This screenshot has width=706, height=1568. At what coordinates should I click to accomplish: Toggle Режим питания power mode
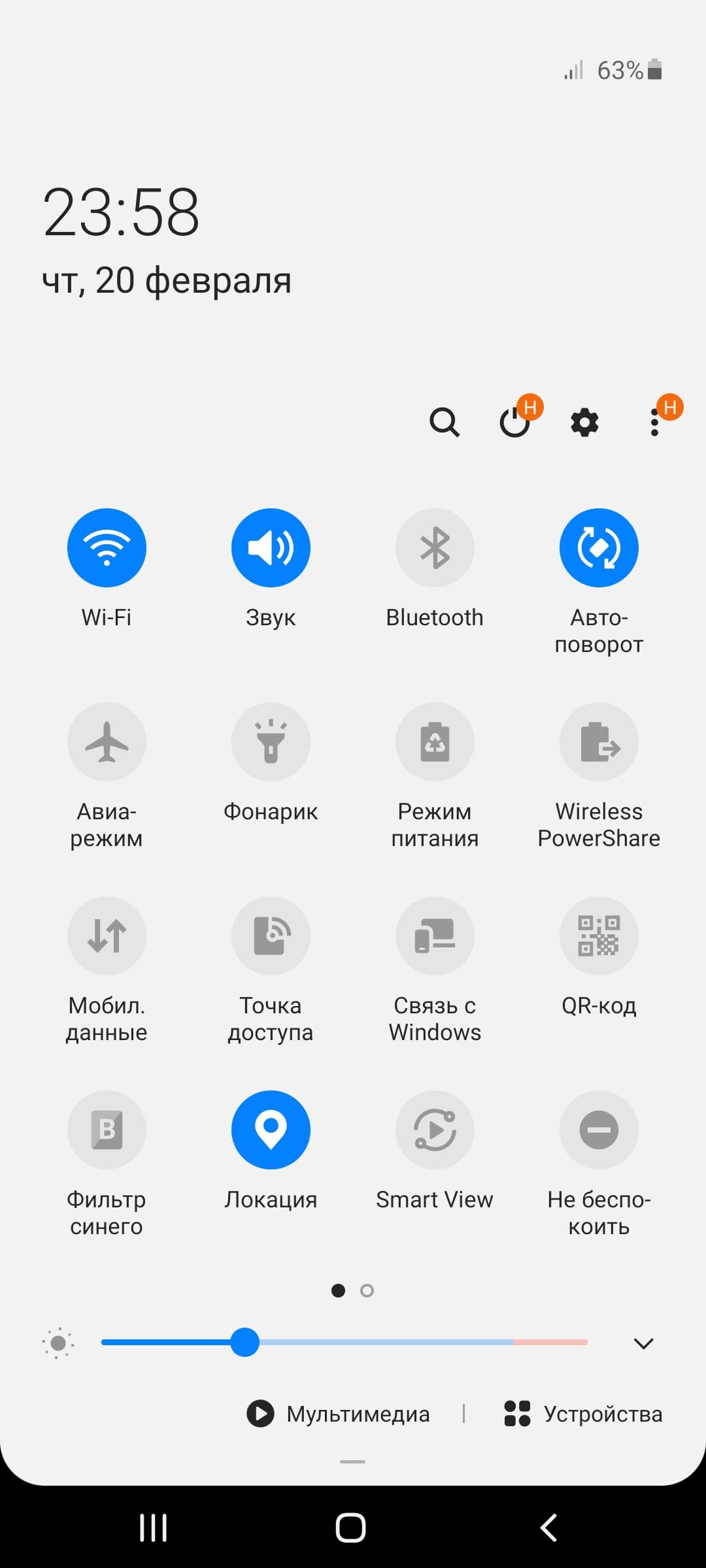click(435, 742)
